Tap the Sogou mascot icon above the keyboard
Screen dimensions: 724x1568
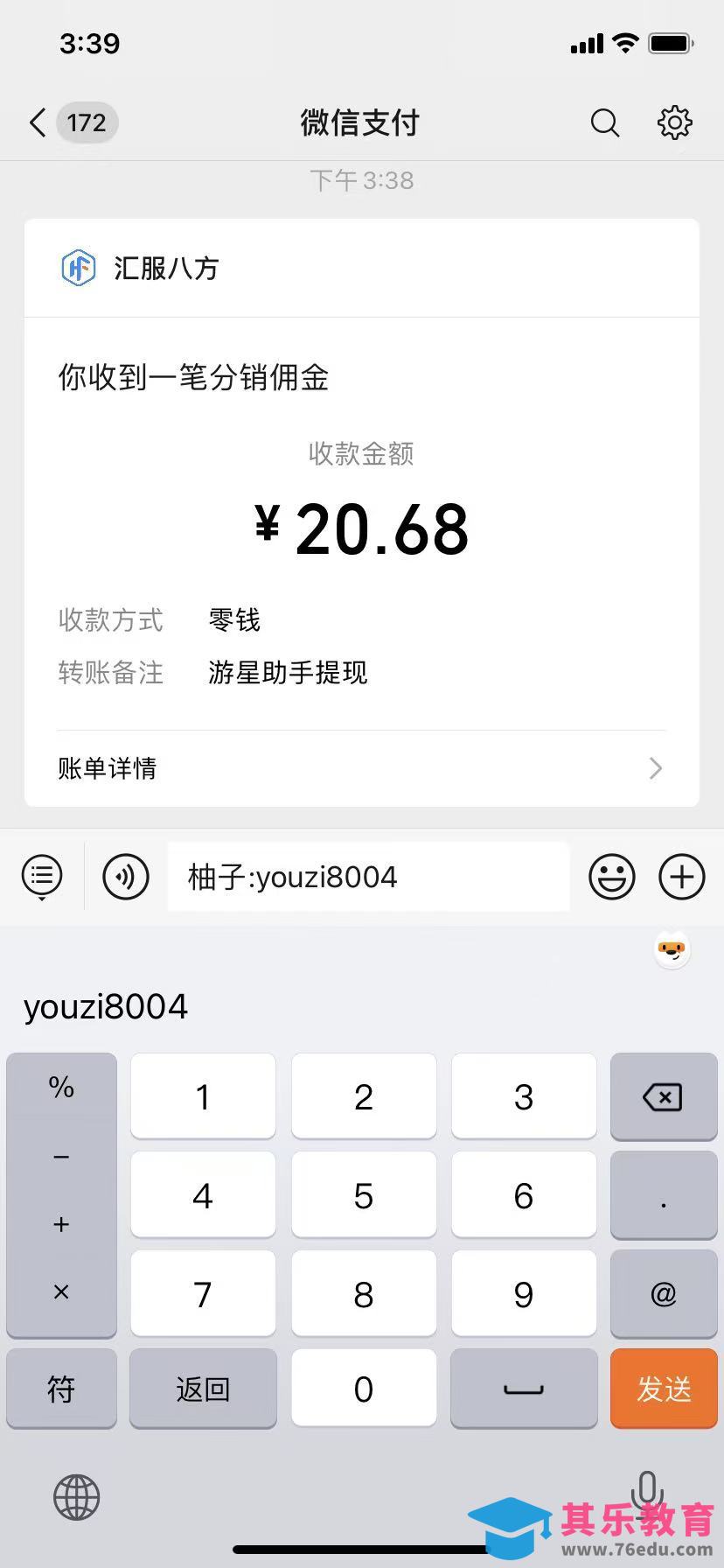pyautogui.click(x=671, y=948)
